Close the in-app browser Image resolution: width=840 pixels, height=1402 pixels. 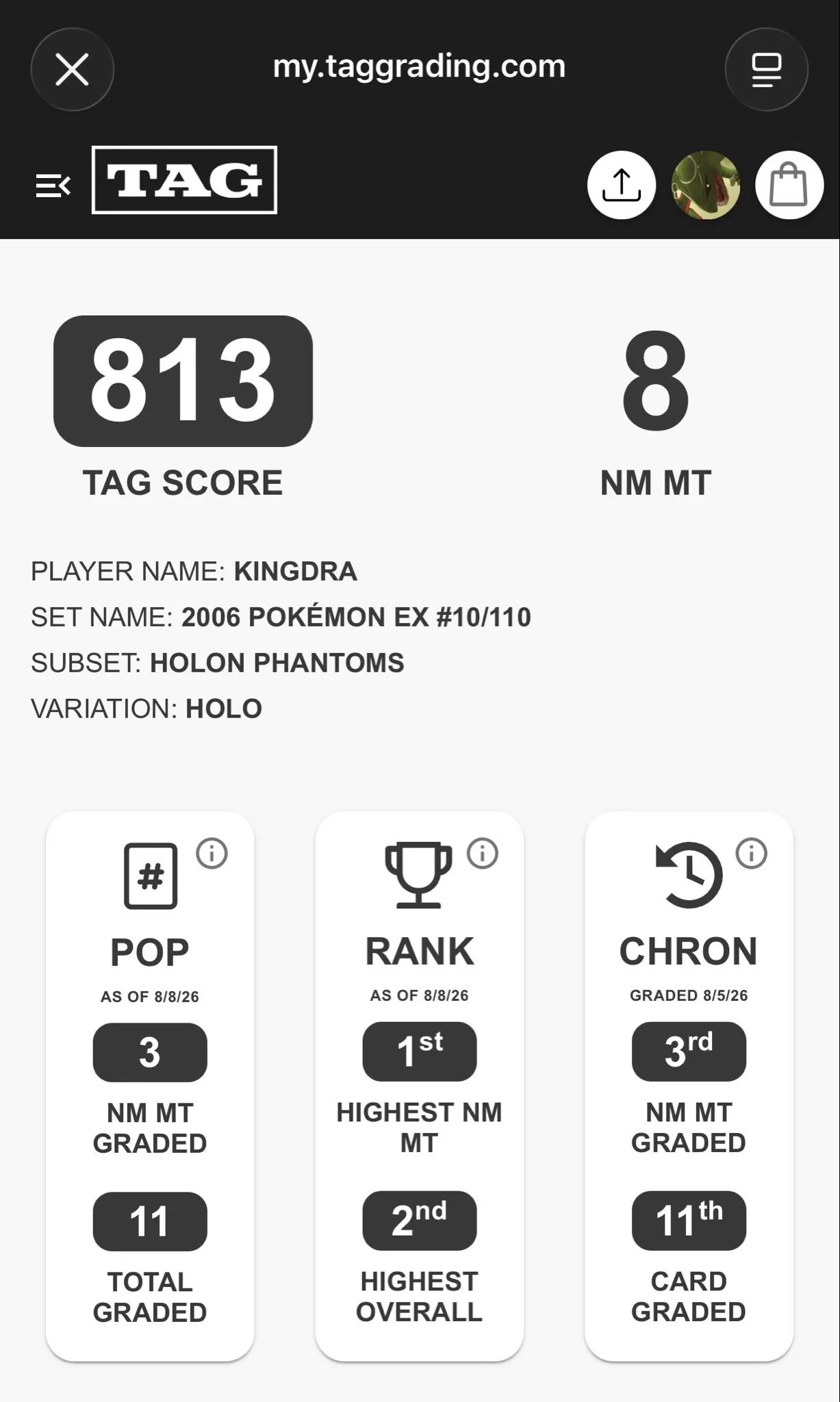pos(72,70)
